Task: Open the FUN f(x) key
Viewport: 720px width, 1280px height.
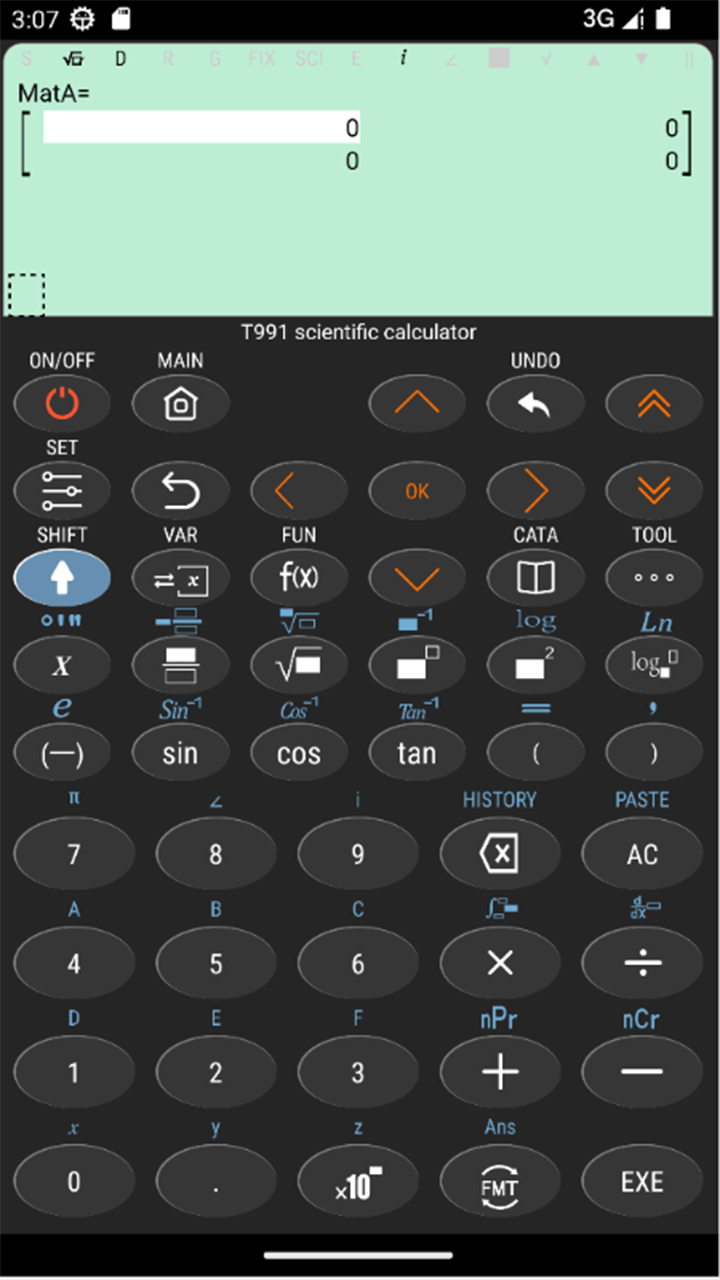Action: pyautogui.click(x=298, y=577)
